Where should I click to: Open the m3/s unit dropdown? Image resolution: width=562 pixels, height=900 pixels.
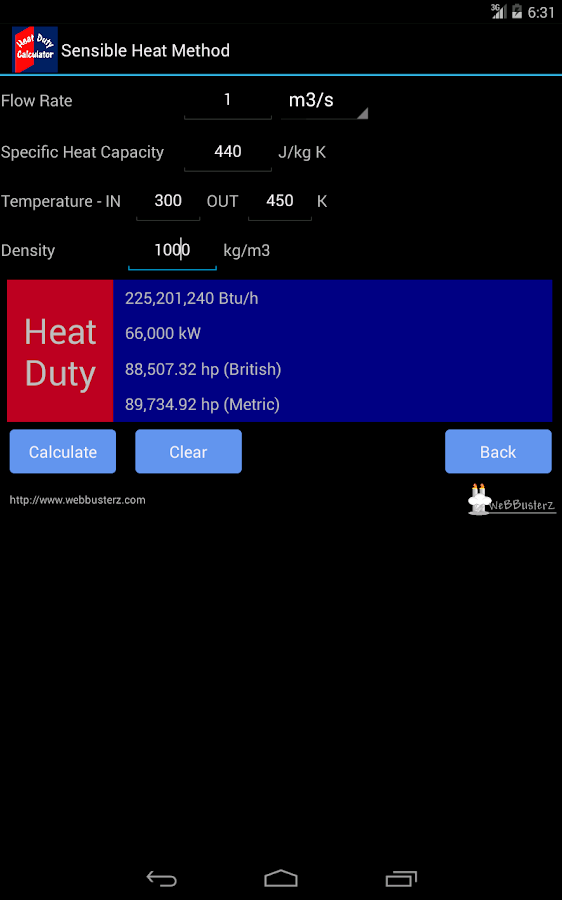(x=324, y=100)
